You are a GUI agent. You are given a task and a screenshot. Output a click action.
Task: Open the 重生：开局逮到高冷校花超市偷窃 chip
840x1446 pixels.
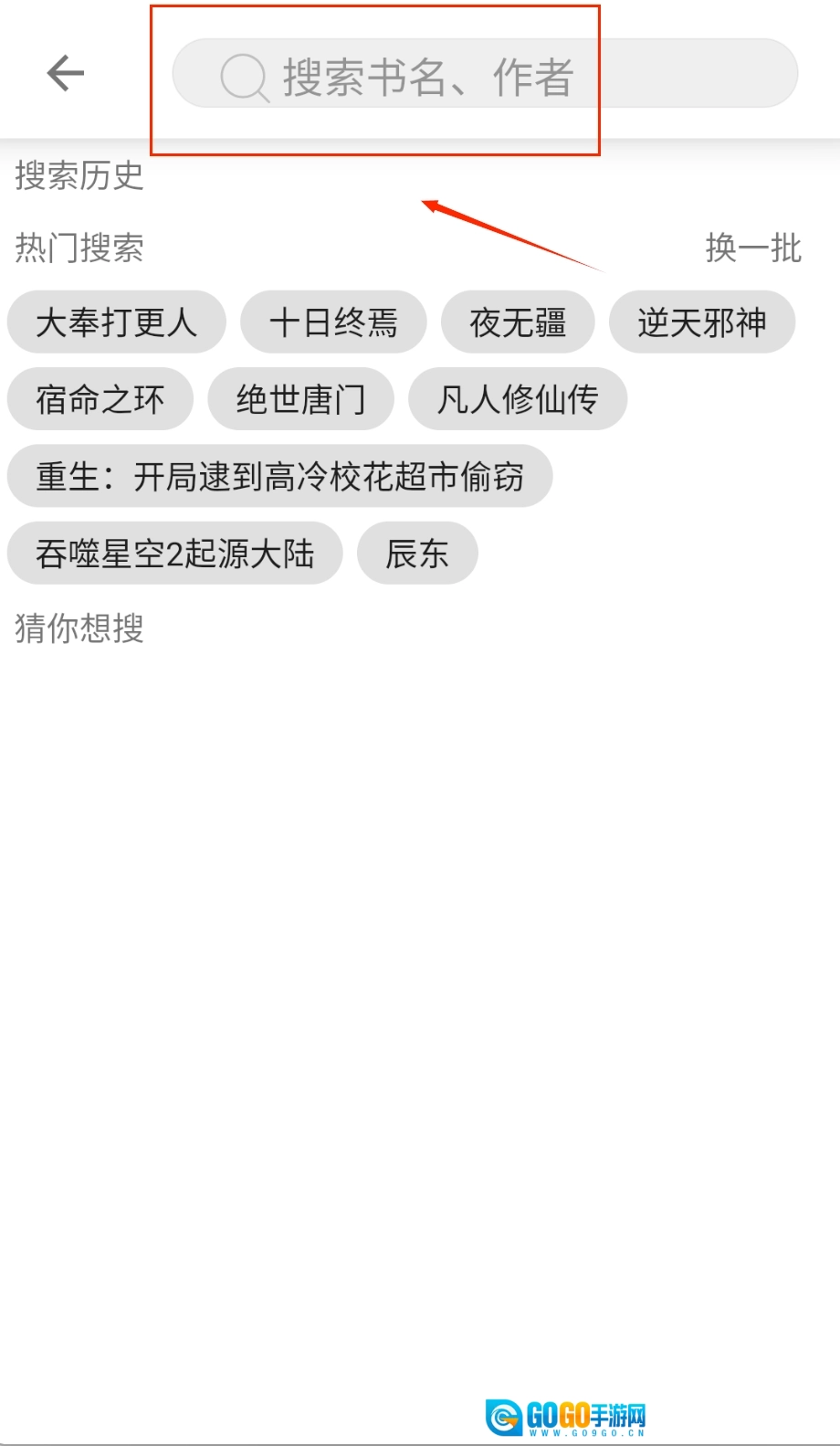279,476
